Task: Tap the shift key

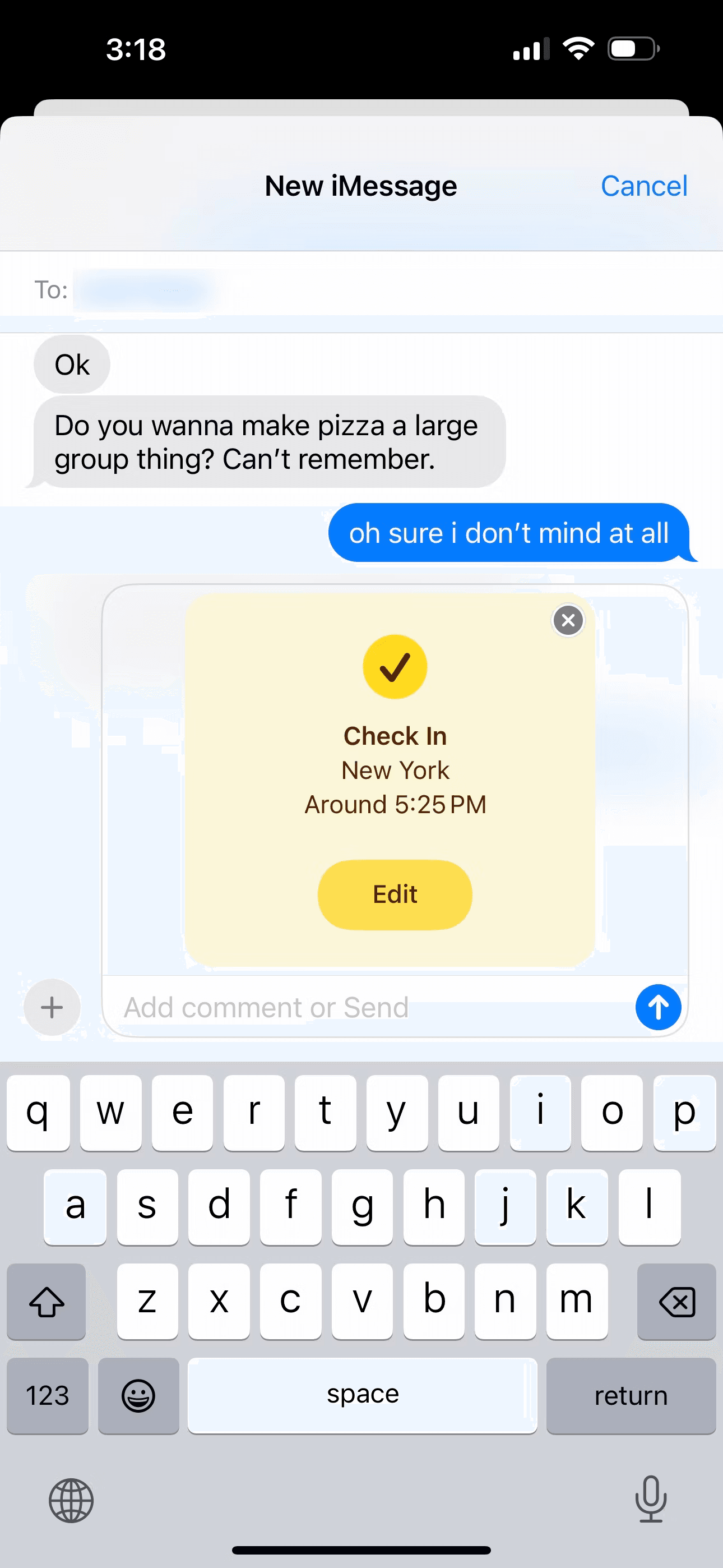Action: click(x=47, y=1302)
